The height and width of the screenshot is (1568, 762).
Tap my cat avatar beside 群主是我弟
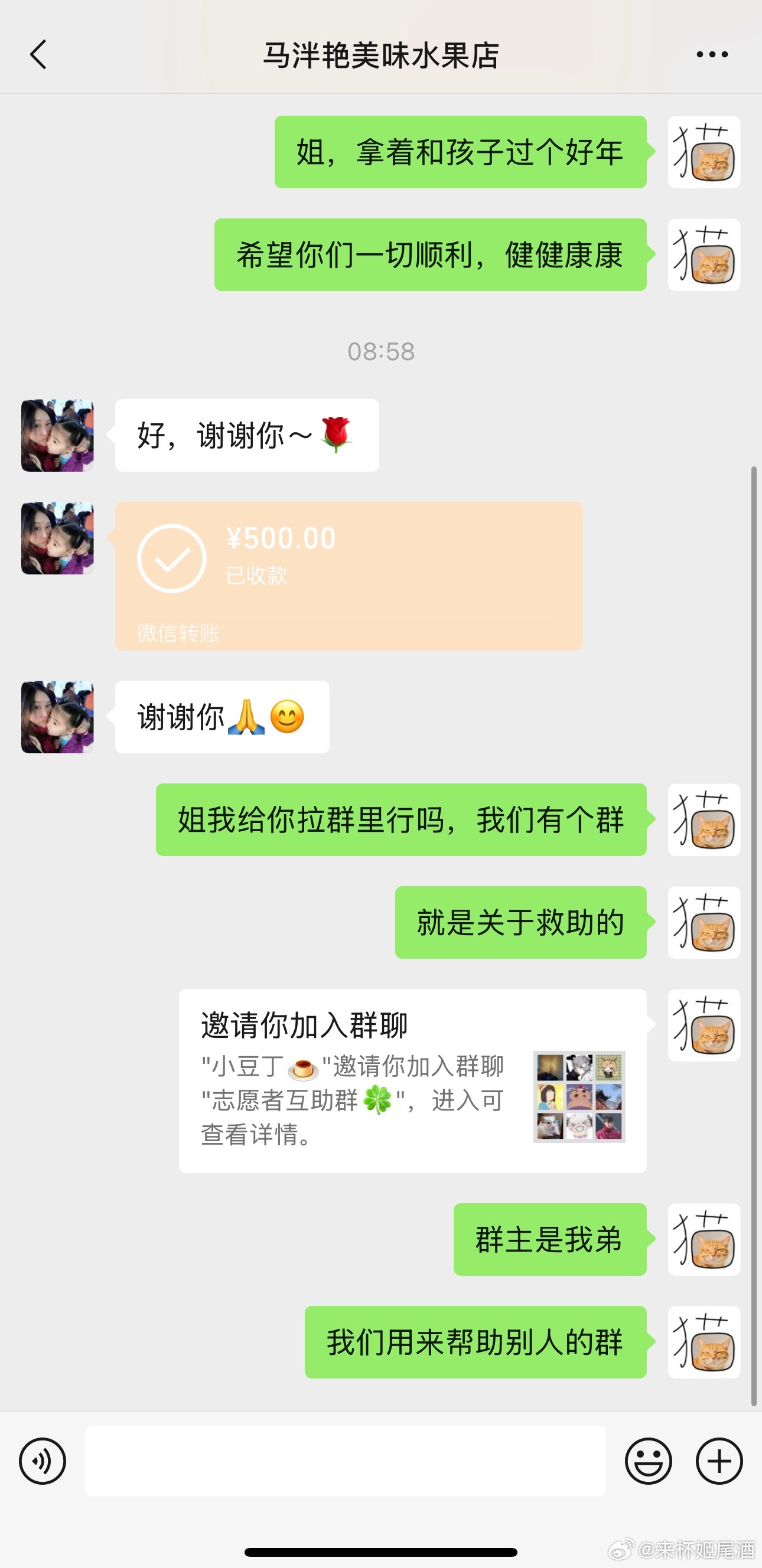[x=704, y=1239]
